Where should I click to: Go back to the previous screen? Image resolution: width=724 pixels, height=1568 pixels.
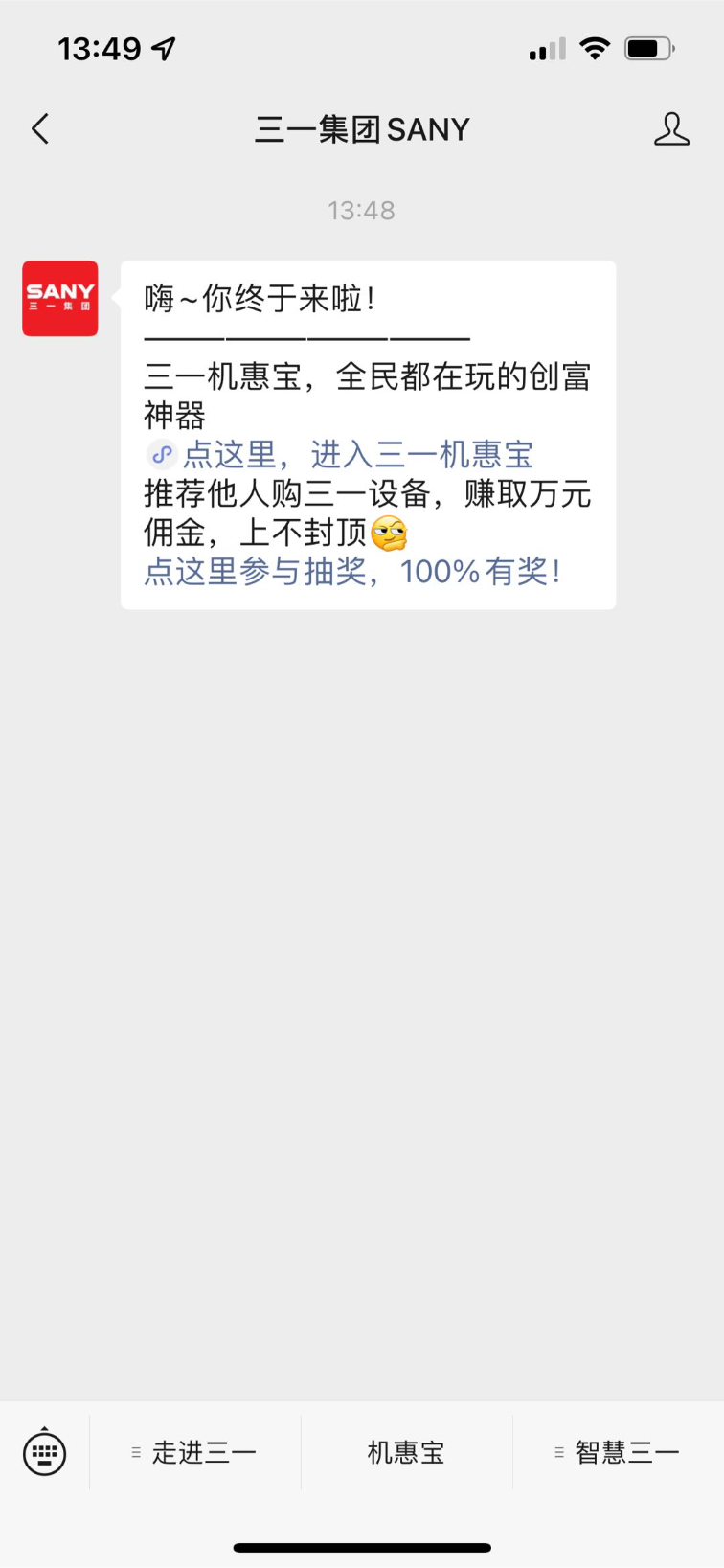40,128
